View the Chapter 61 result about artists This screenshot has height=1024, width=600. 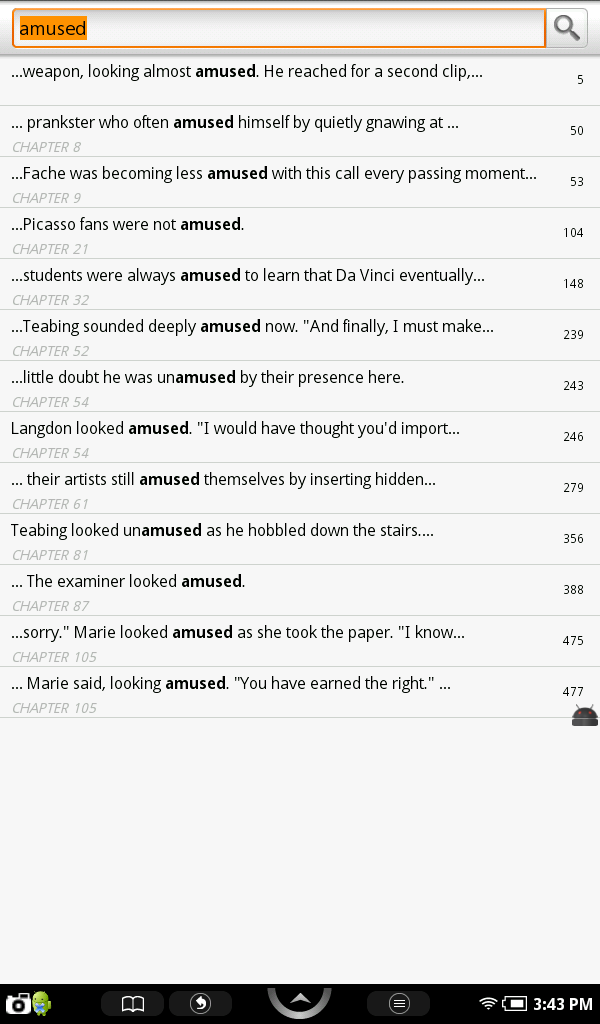pos(290,489)
